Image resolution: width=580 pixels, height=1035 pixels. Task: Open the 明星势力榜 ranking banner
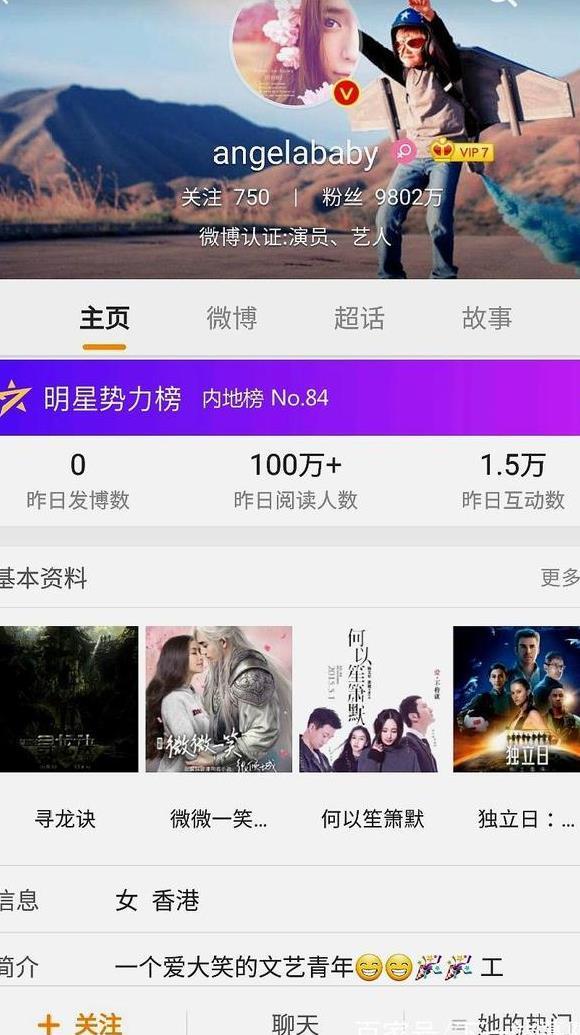click(290, 398)
